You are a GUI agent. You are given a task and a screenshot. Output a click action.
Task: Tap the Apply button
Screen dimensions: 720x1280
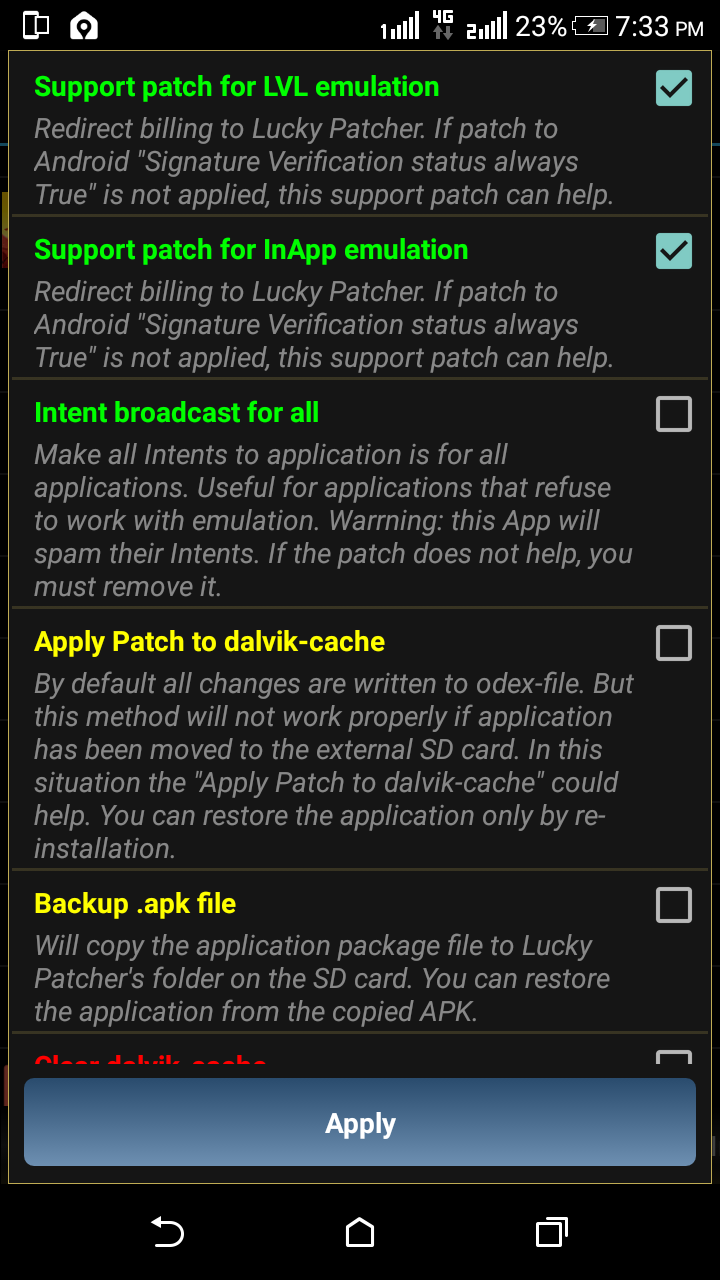pyautogui.click(x=360, y=1122)
